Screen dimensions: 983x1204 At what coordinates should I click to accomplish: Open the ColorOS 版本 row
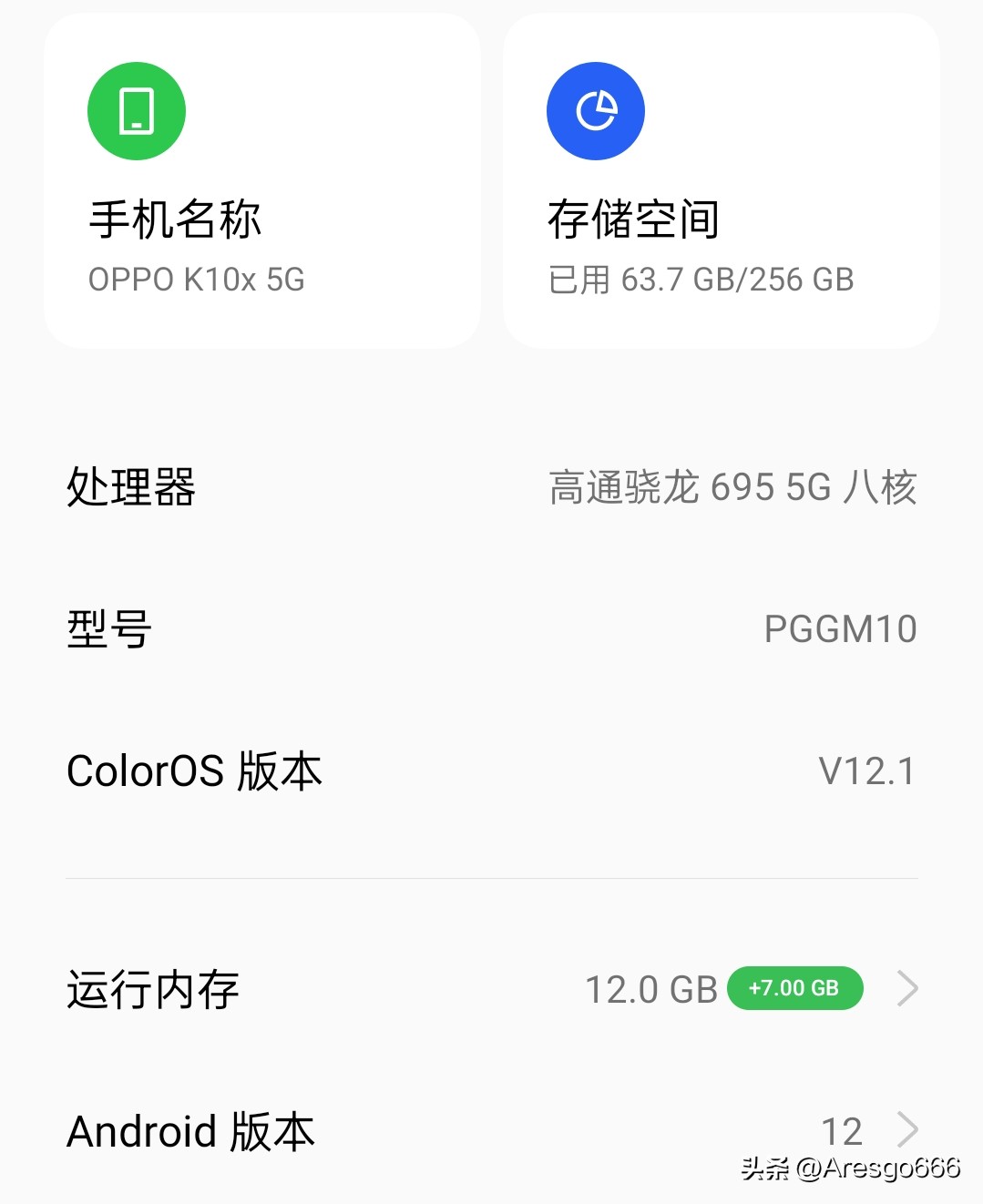tap(492, 770)
